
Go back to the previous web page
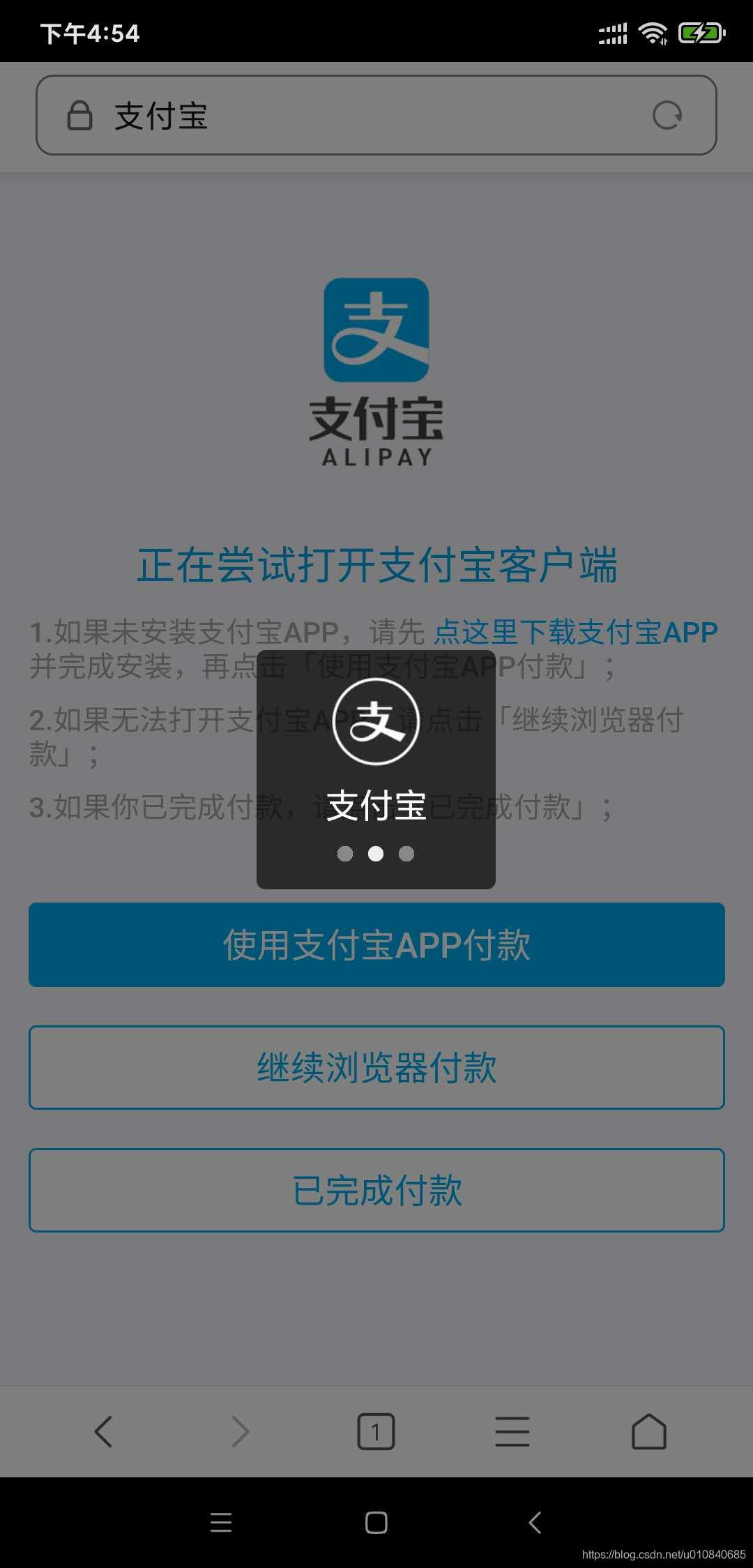[103, 1432]
